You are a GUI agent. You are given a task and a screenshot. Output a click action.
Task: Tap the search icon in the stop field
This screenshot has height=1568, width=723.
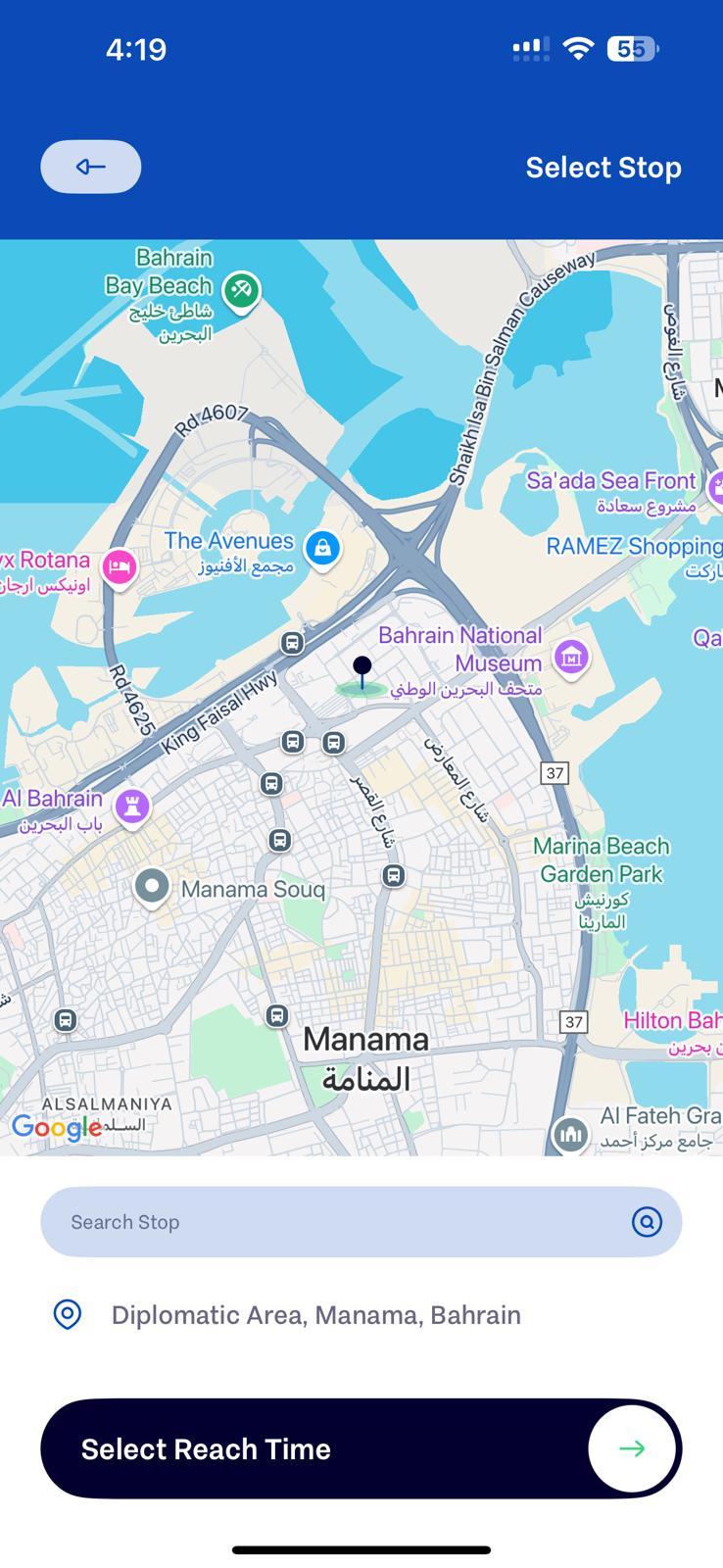[x=647, y=1222]
